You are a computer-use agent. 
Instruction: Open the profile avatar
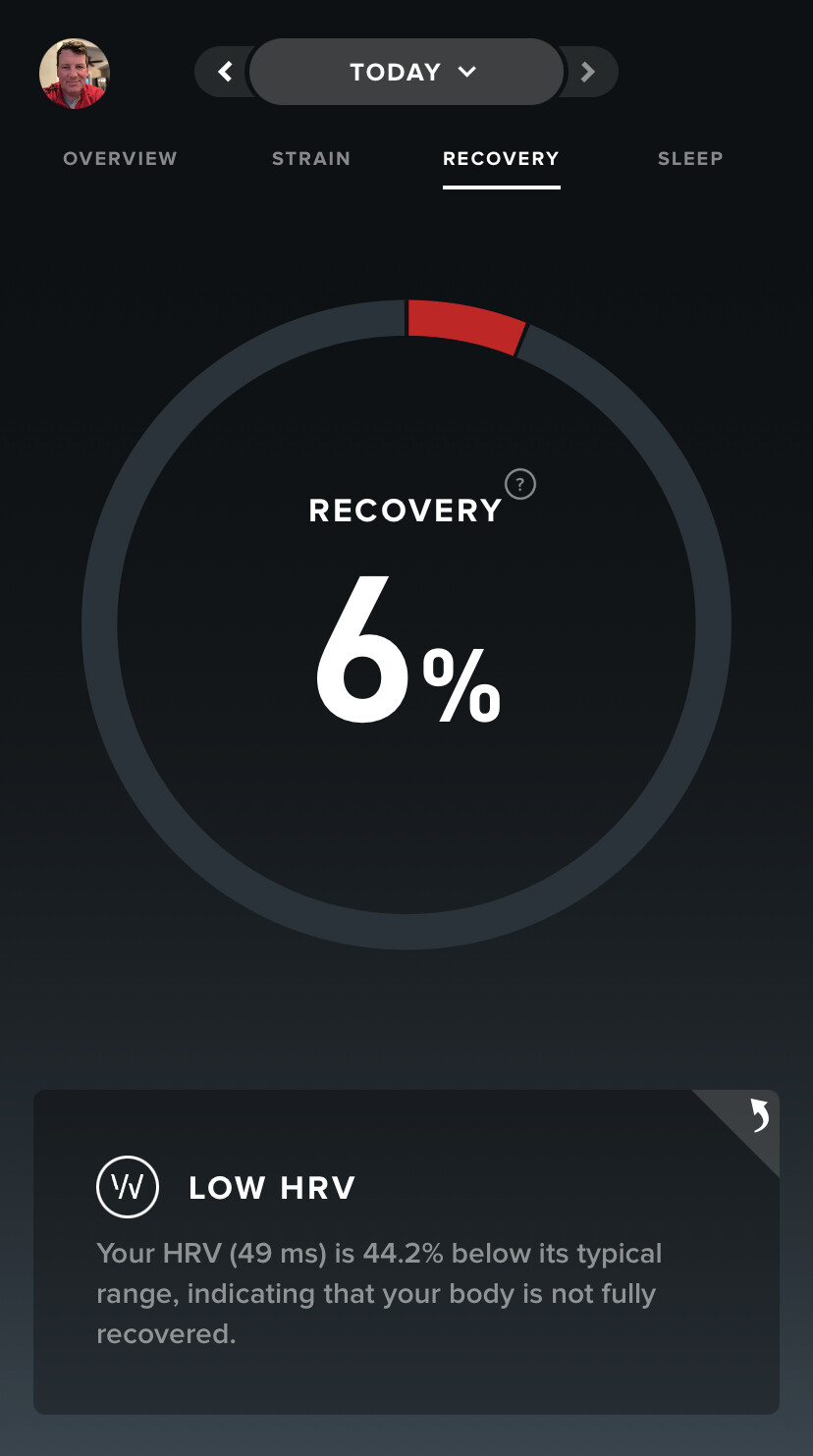[75, 74]
